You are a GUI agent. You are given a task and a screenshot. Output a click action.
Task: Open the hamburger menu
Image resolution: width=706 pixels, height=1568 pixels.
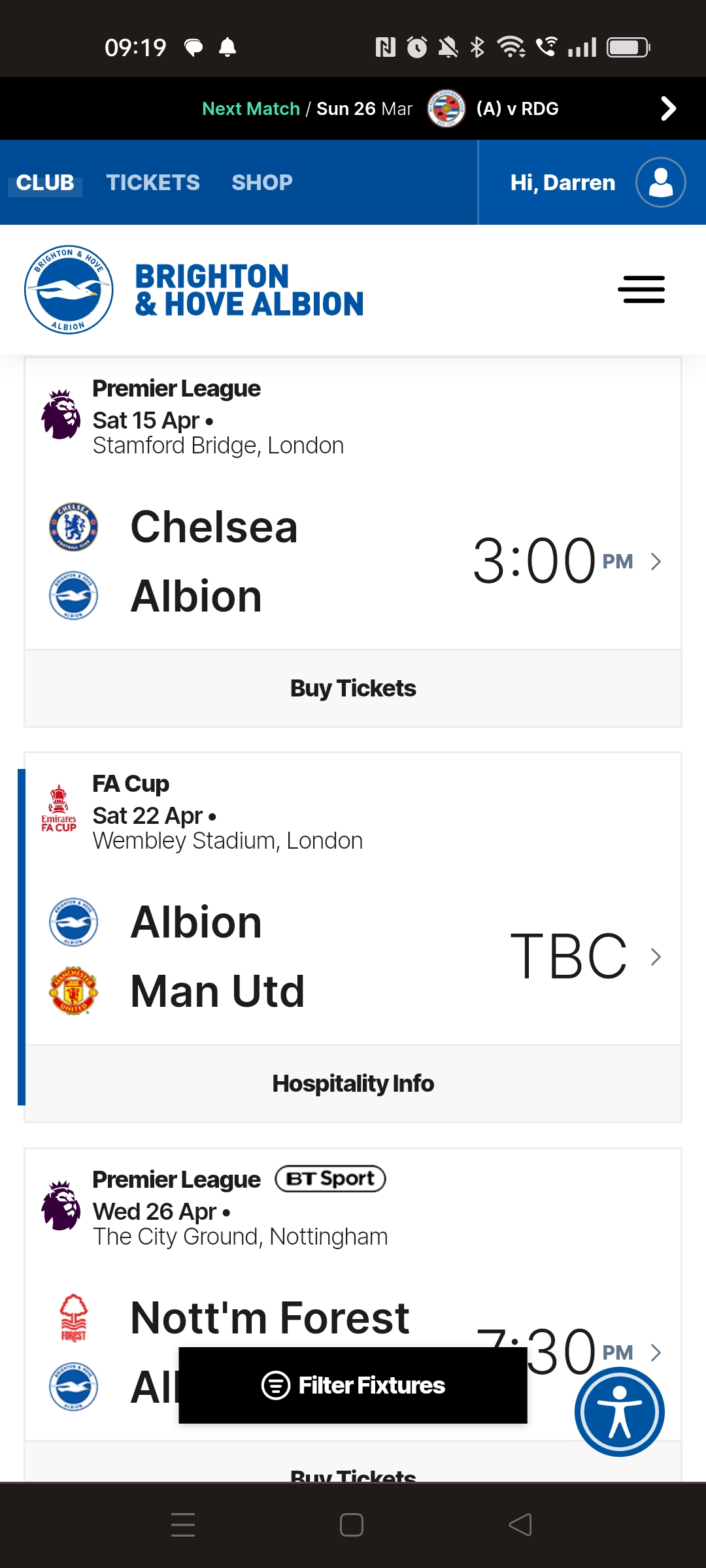(x=641, y=289)
